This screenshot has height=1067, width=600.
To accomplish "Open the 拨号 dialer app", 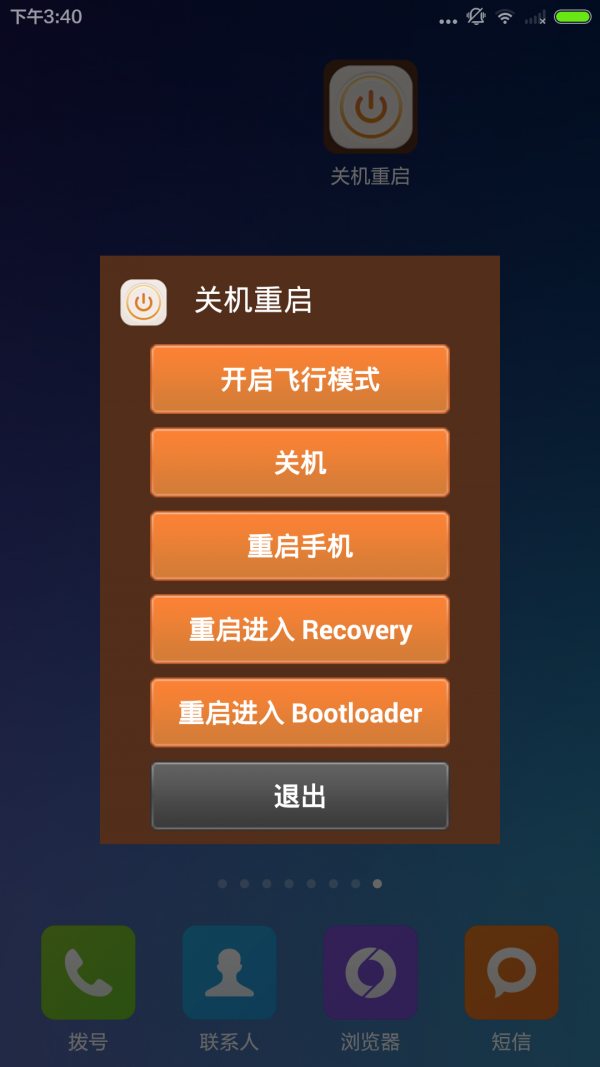I will pos(88,972).
